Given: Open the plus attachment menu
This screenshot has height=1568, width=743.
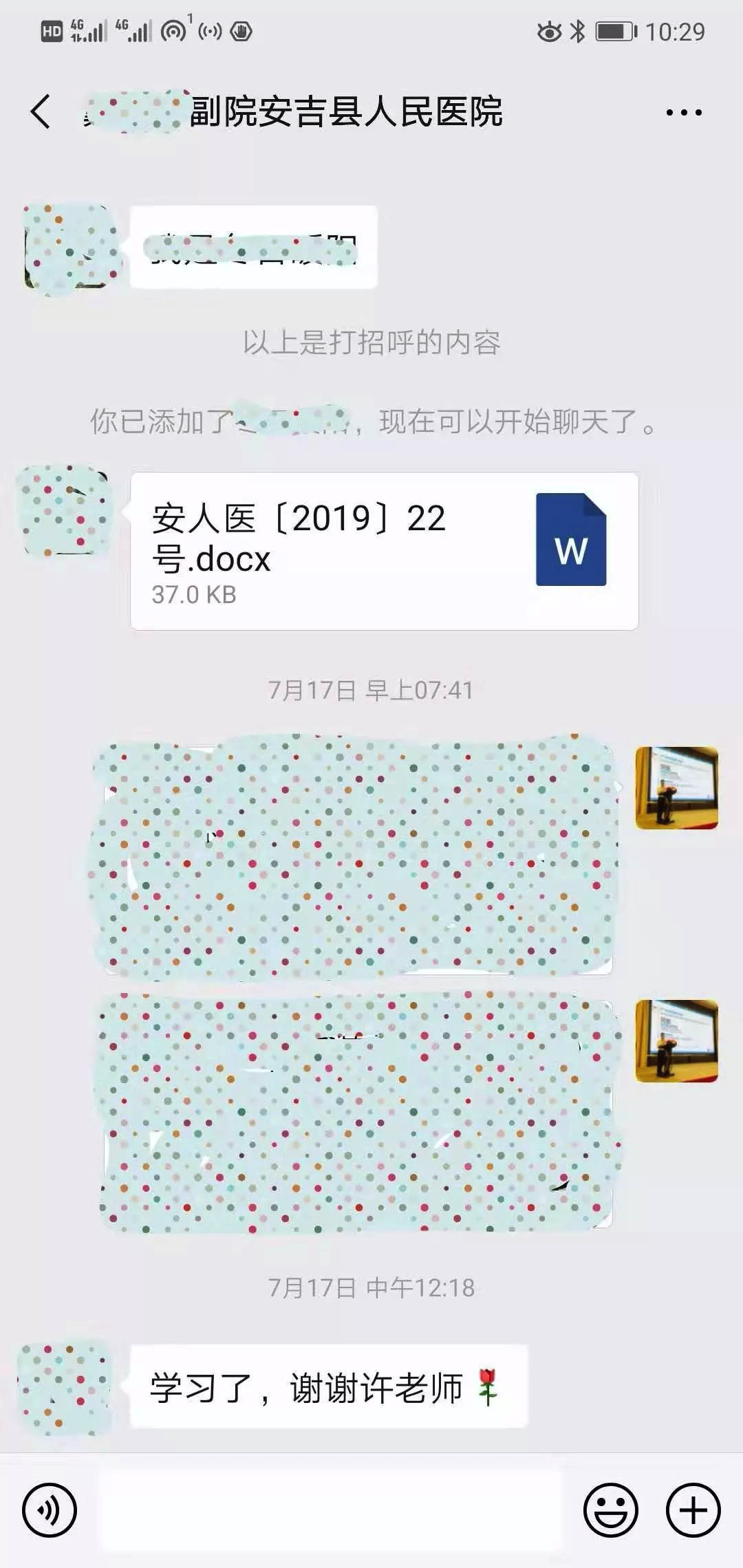Looking at the screenshot, I should click(x=693, y=1510).
